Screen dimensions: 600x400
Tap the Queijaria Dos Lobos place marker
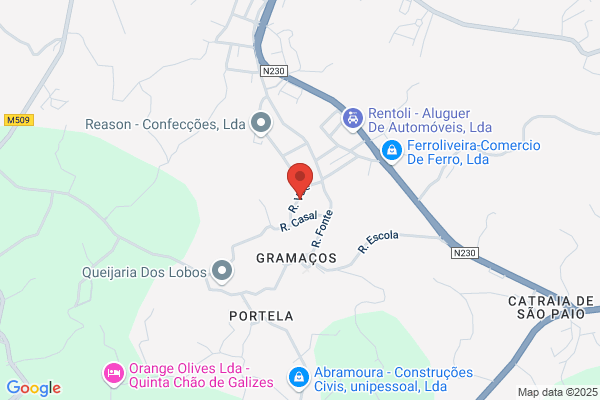point(222,272)
